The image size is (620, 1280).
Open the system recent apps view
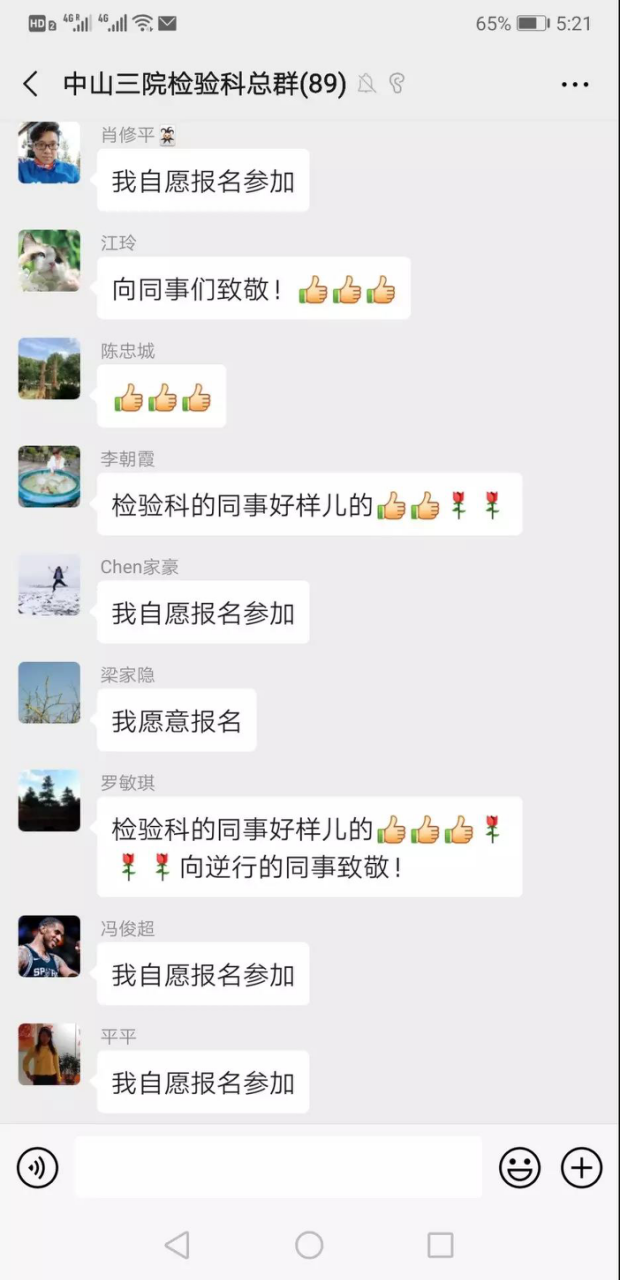440,1245
